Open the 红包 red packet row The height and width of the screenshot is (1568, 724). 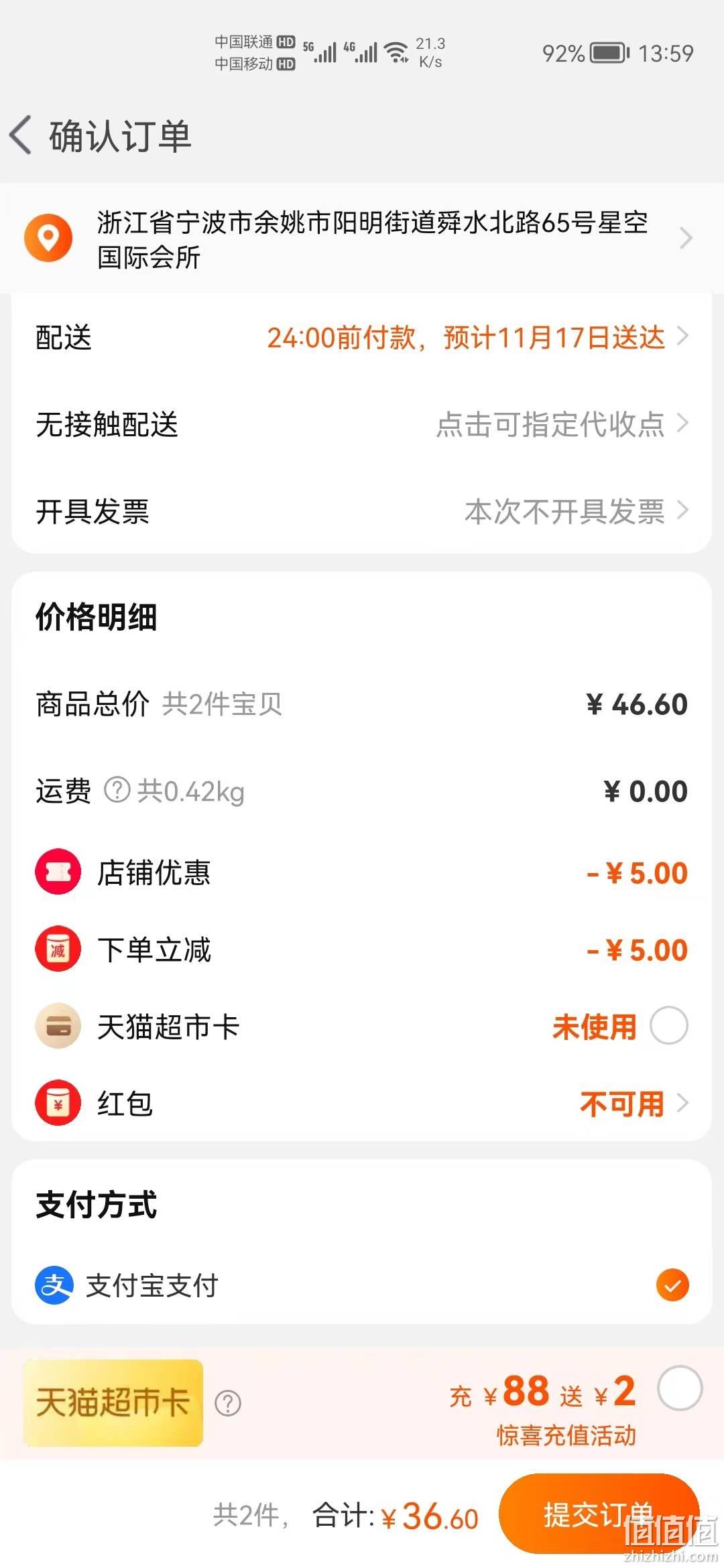point(362,1103)
